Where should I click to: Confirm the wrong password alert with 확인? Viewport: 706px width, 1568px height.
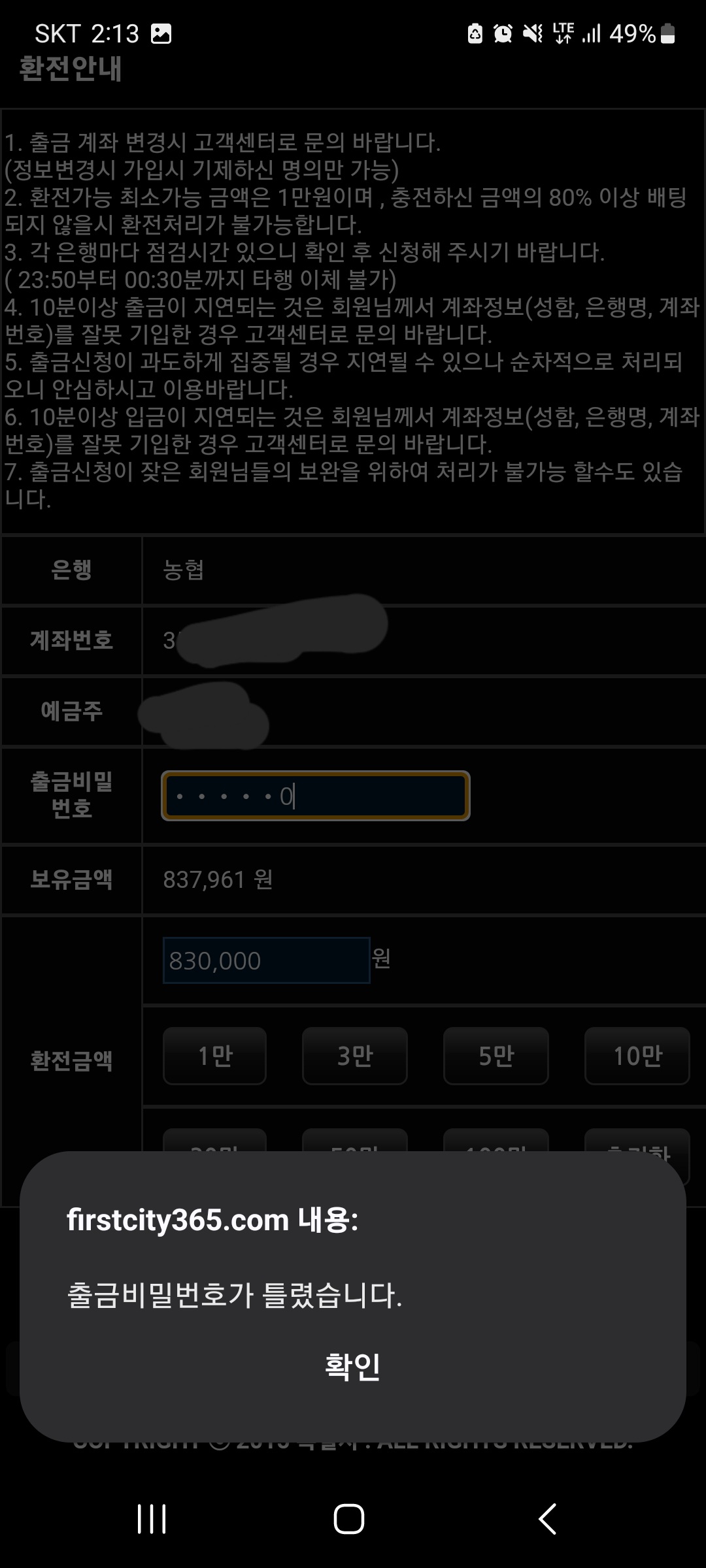pos(352,1367)
